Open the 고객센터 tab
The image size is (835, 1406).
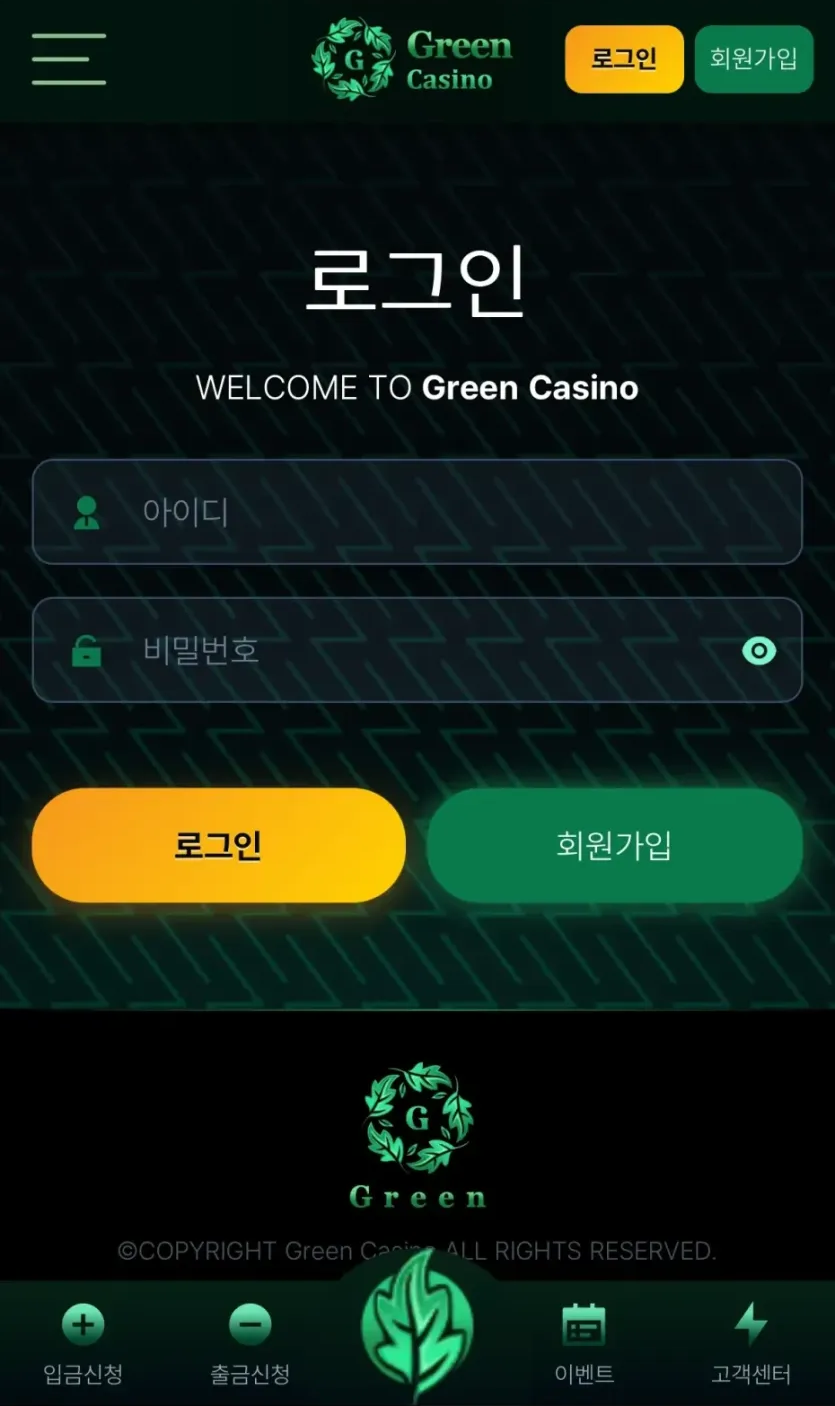click(x=751, y=1345)
